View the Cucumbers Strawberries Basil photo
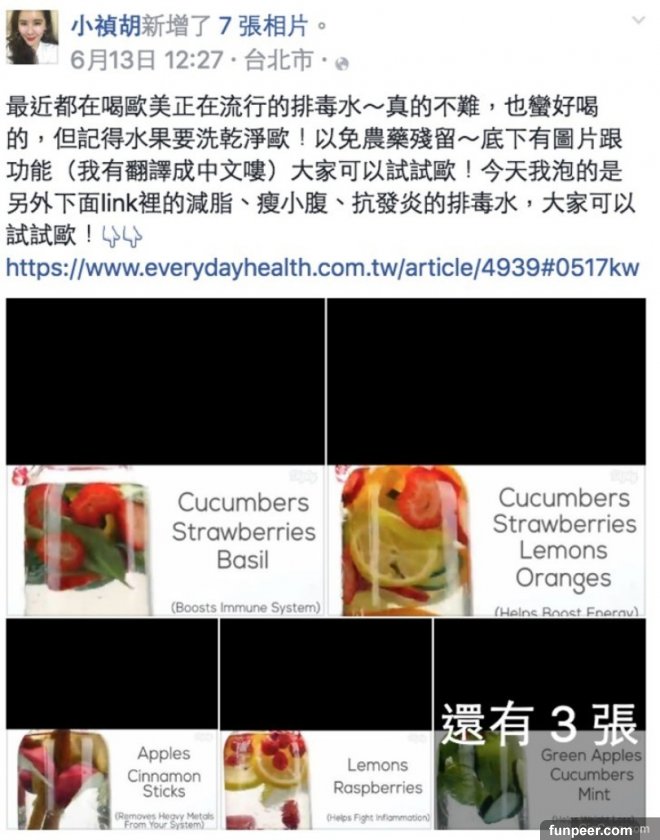Image resolution: width=660 pixels, height=840 pixels. [x=165, y=456]
